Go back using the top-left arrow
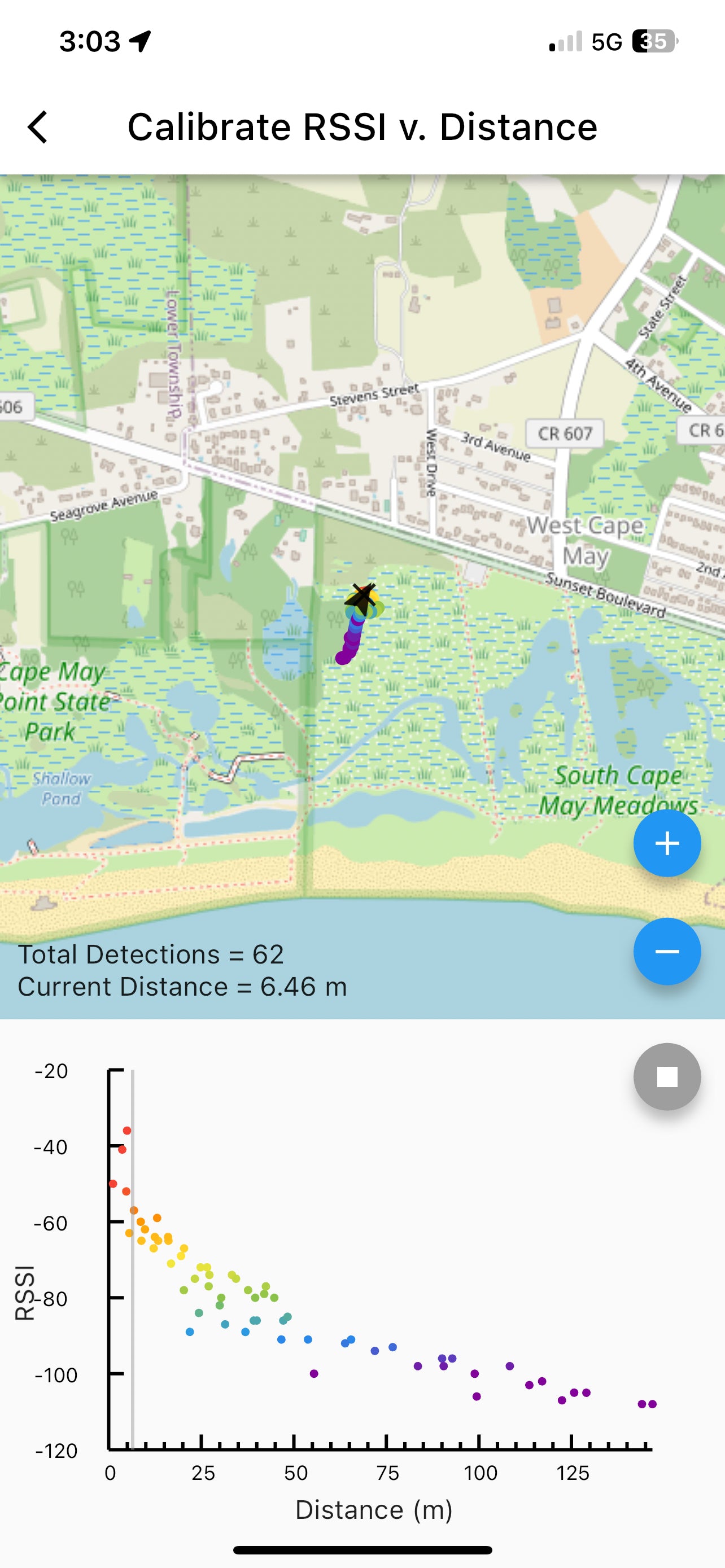 click(x=38, y=127)
